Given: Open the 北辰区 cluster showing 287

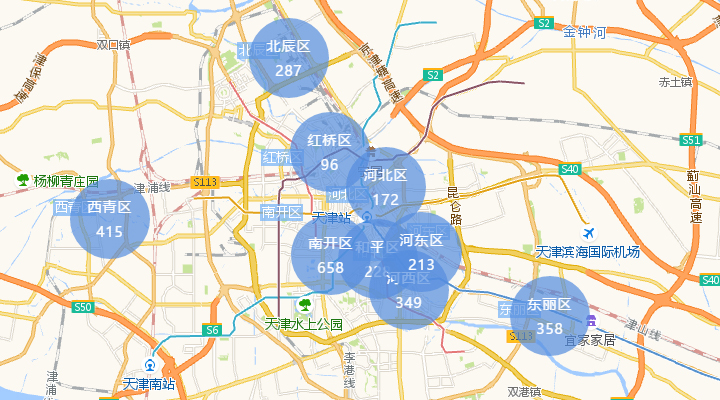Looking at the screenshot, I should 289,58.
